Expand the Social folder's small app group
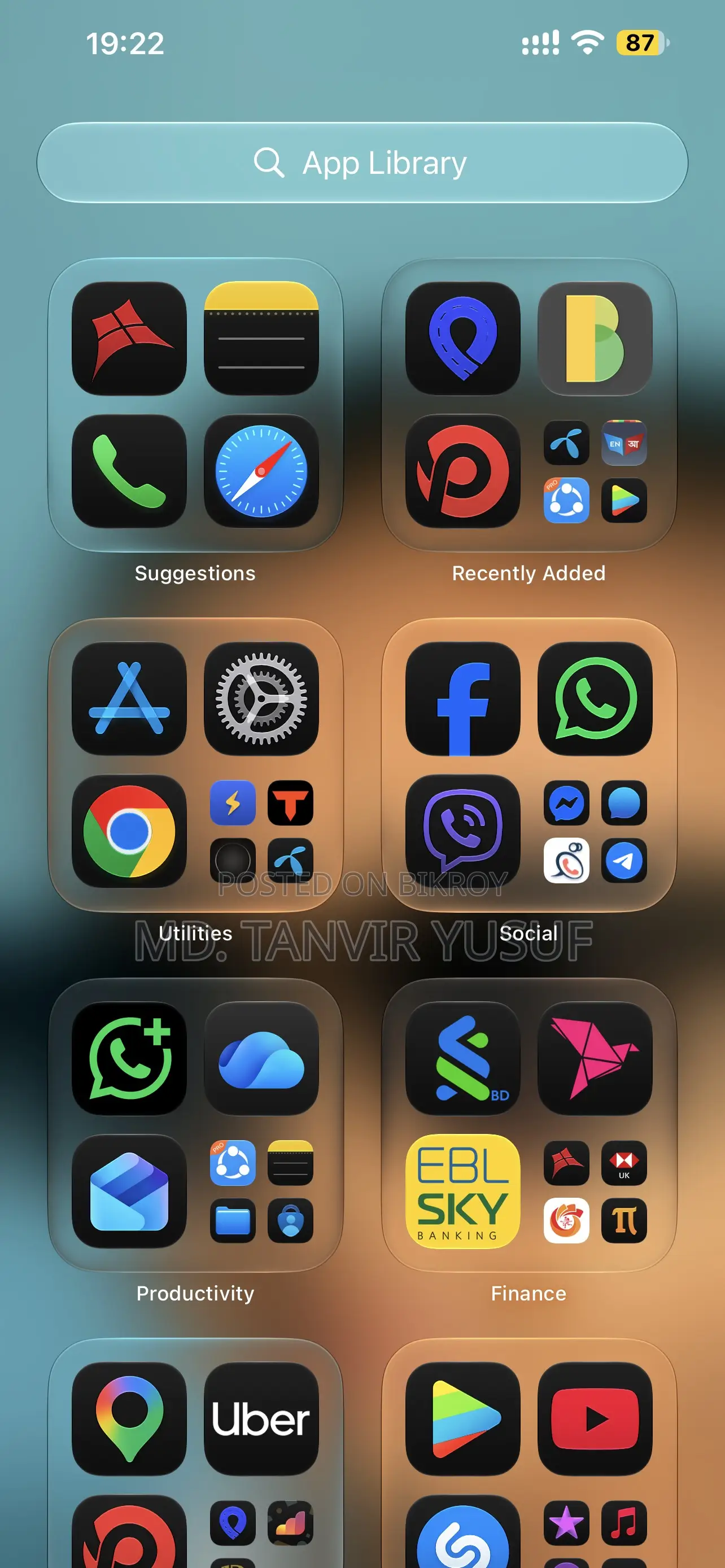 pos(595,831)
